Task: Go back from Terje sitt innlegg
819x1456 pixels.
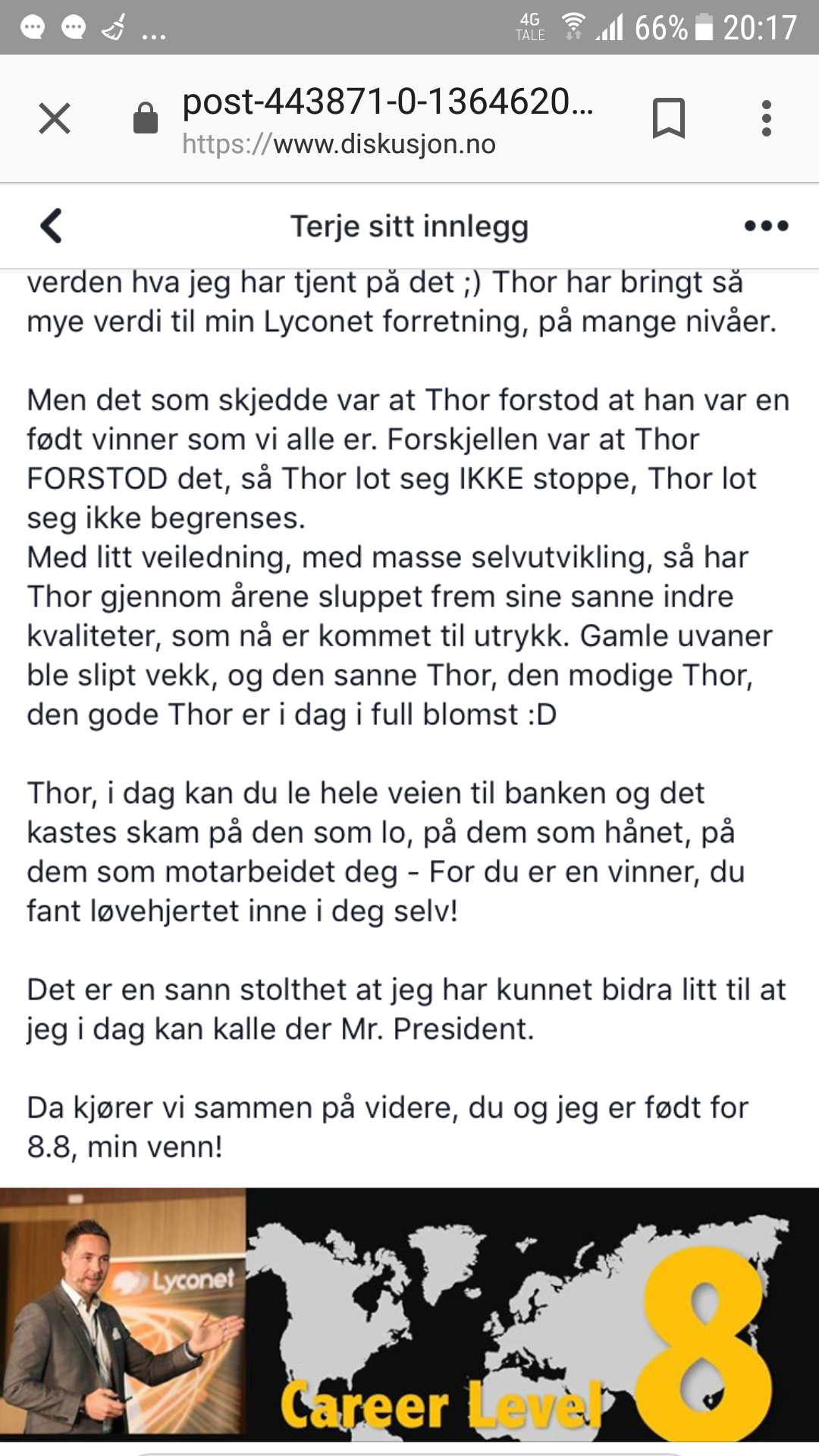Action: tap(51, 226)
